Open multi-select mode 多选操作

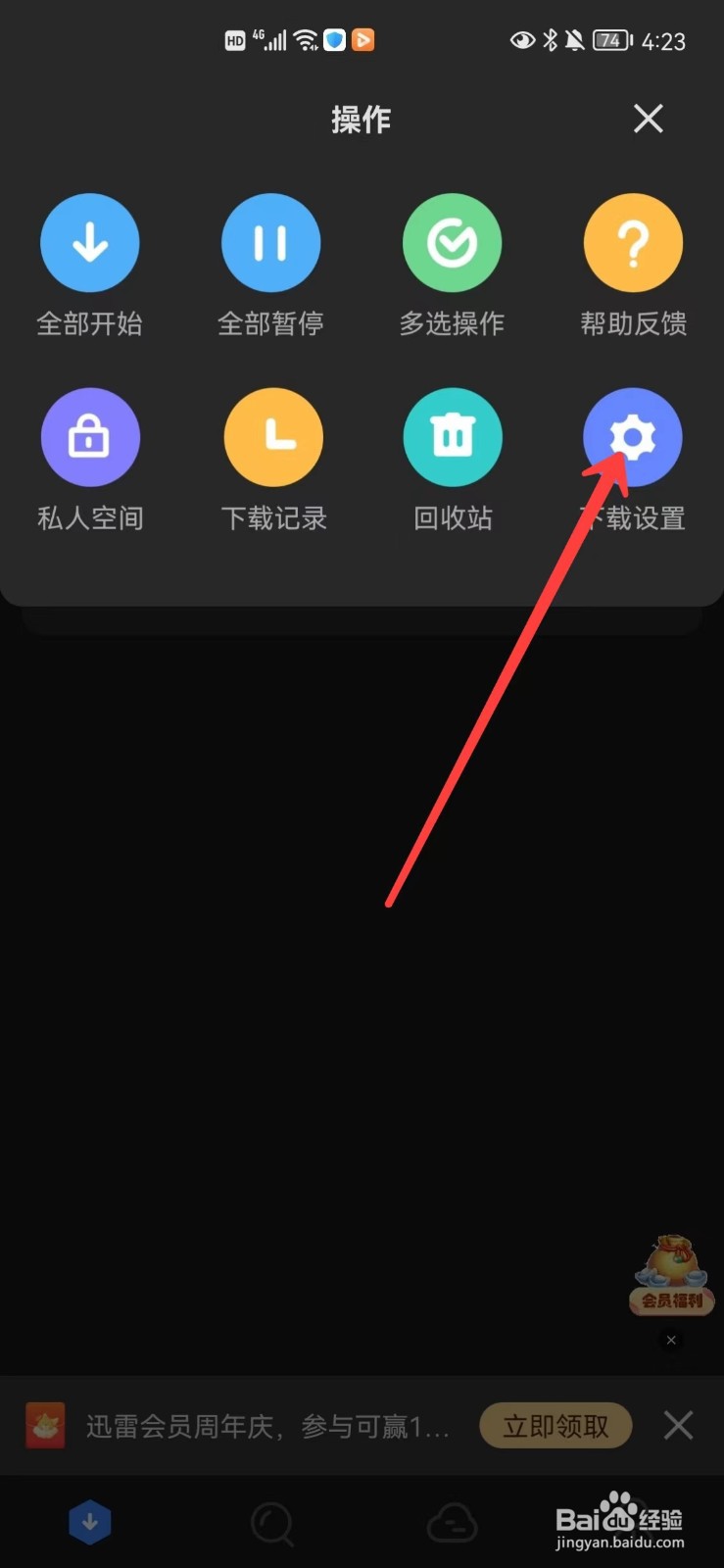pos(452,242)
